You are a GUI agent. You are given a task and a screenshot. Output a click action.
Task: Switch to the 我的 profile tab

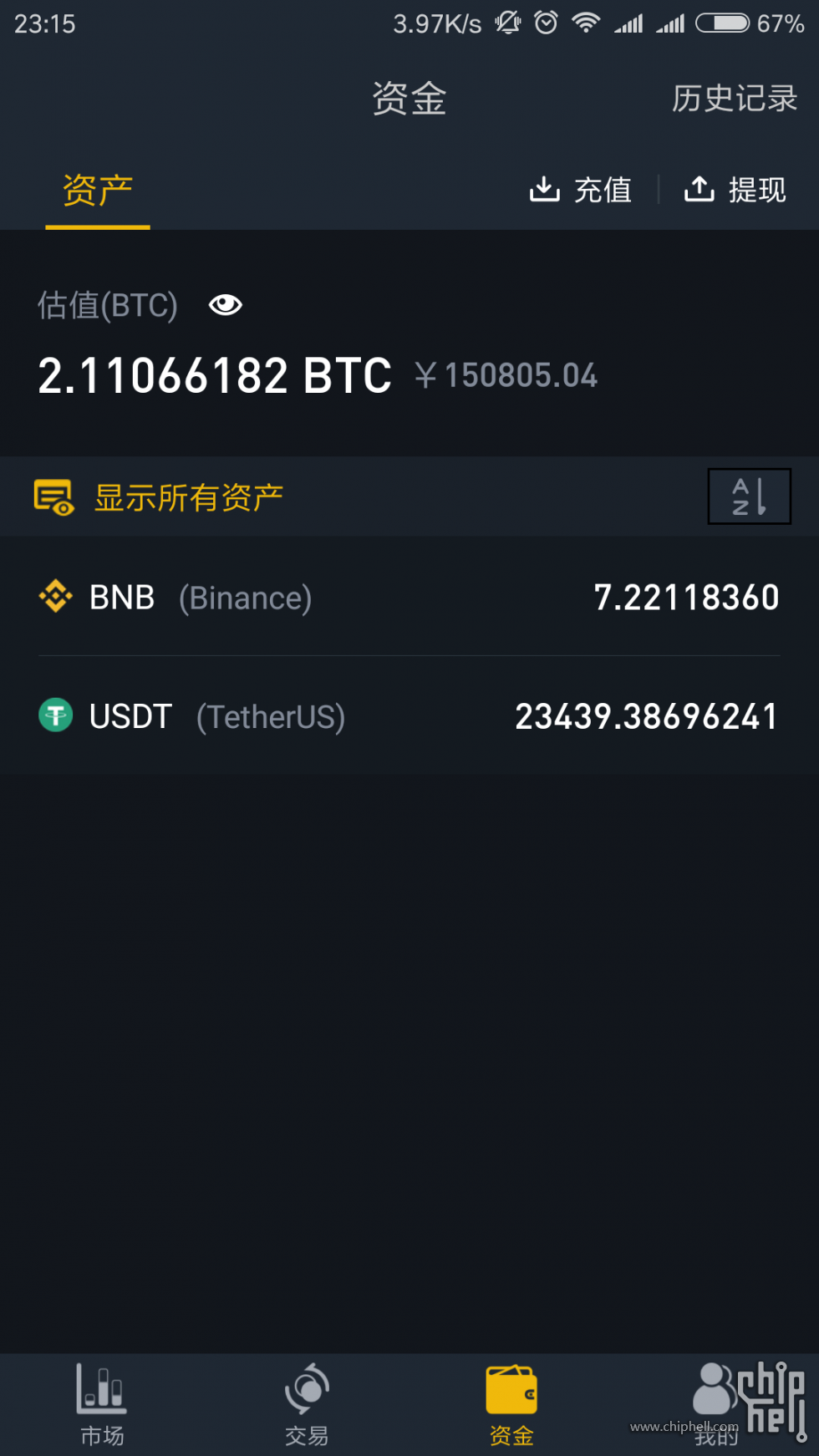pos(716,1405)
